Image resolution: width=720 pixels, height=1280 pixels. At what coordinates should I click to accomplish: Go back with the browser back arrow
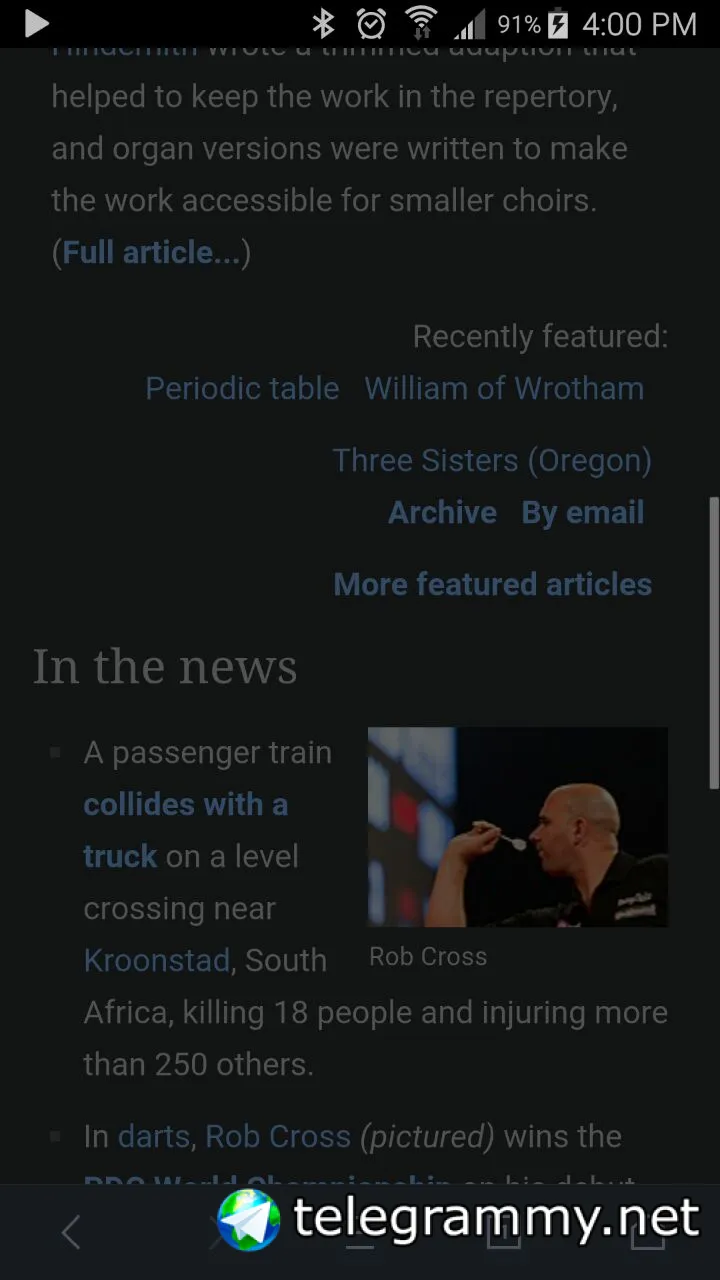(70, 1232)
